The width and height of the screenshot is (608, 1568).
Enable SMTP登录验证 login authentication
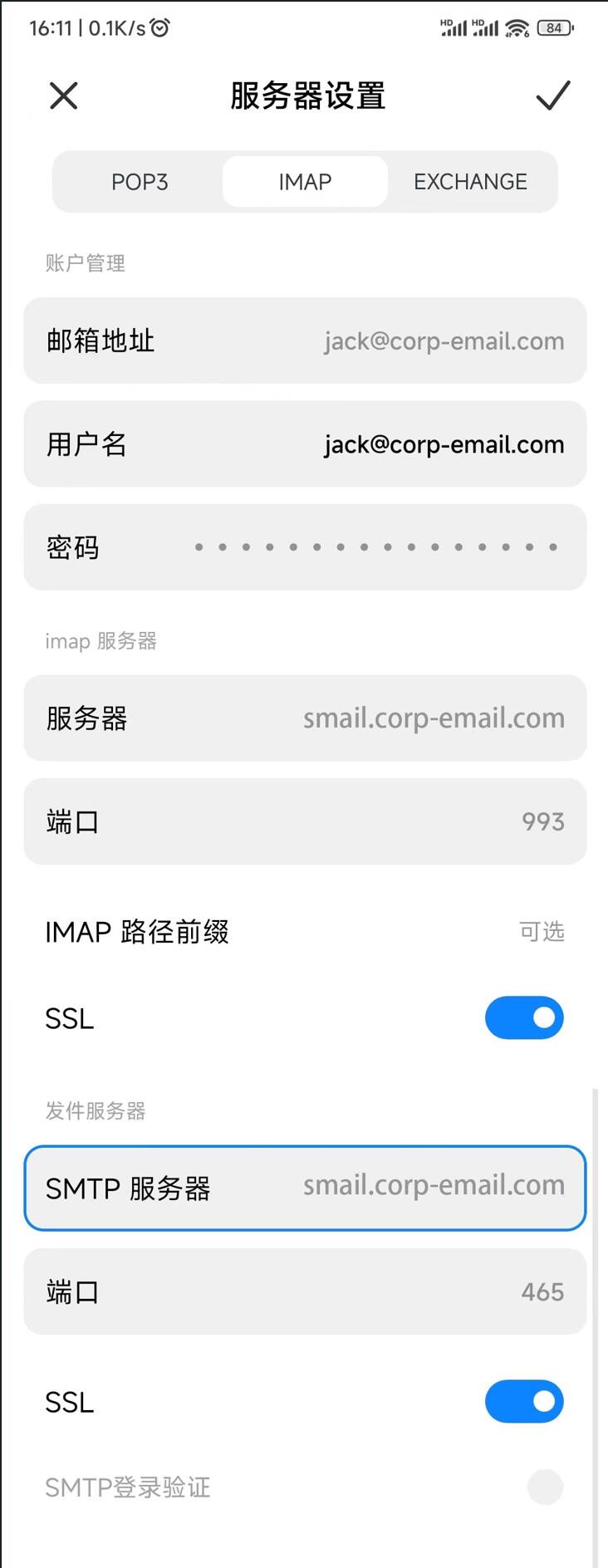click(545, 1487)
